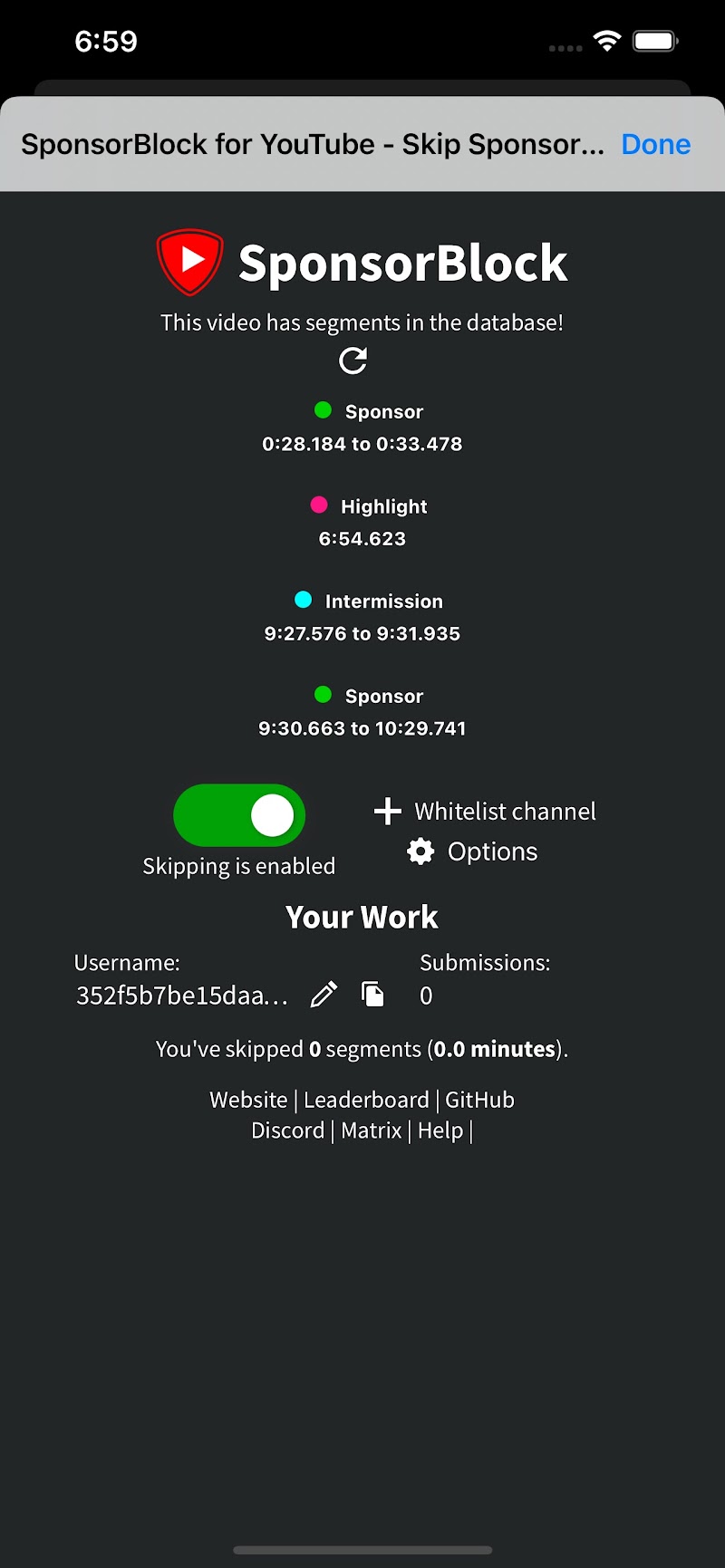
Task: Tap Done to close the popup
Action: pyautogui.click(x=655, y=144)
